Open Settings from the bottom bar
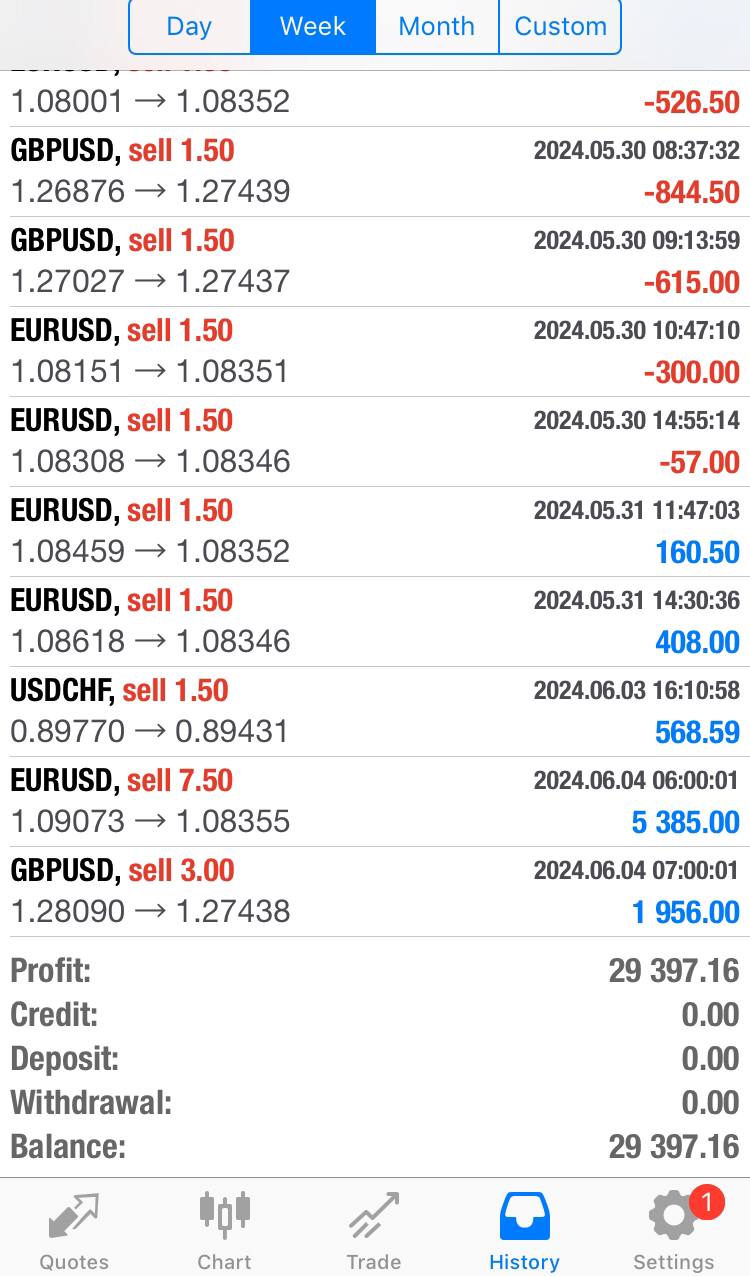This screenshot has width=750, height=1276. pos(674,1230)
